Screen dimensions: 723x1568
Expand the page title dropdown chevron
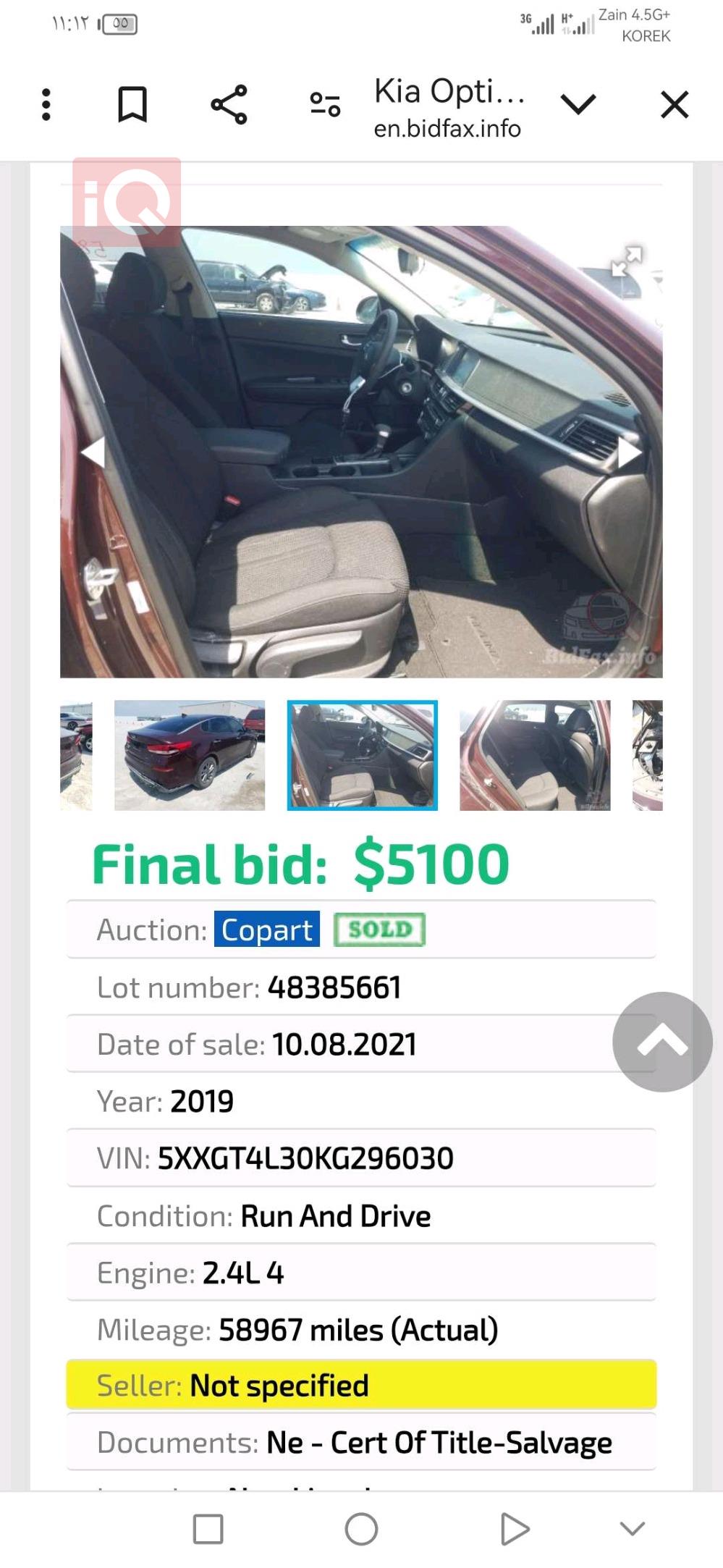(578, 105)
